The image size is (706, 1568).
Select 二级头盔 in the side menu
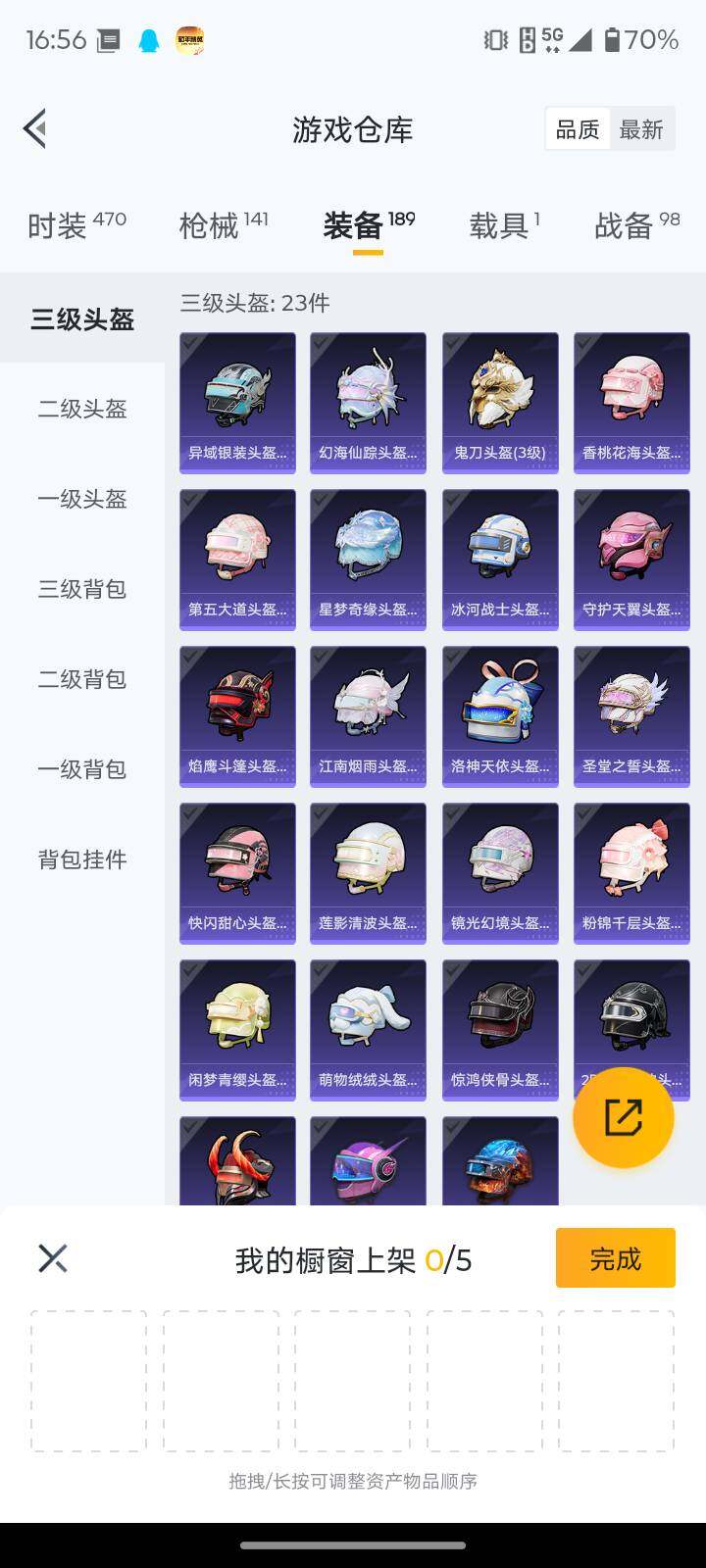82,409
